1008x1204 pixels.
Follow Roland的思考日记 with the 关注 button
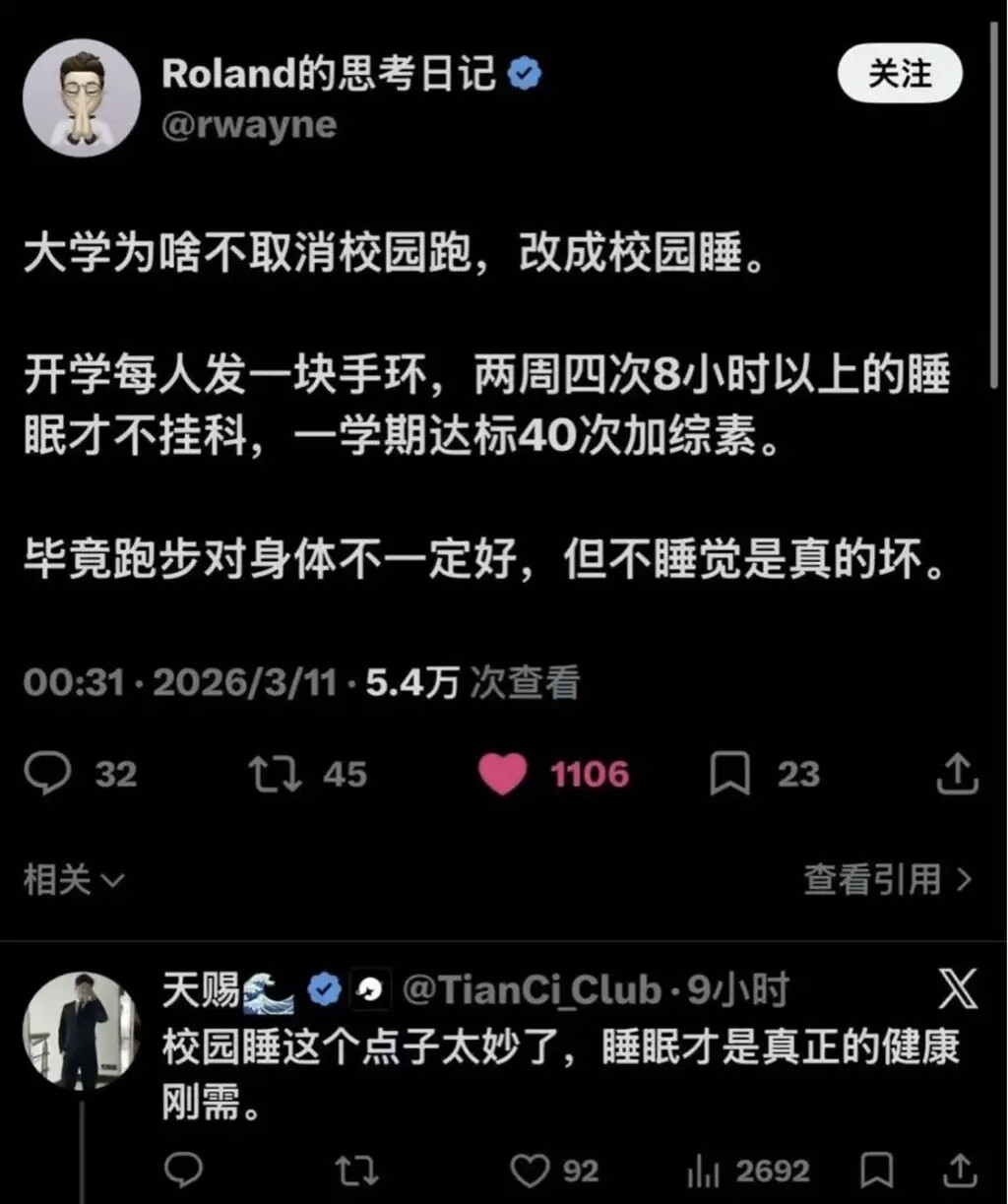900,74
